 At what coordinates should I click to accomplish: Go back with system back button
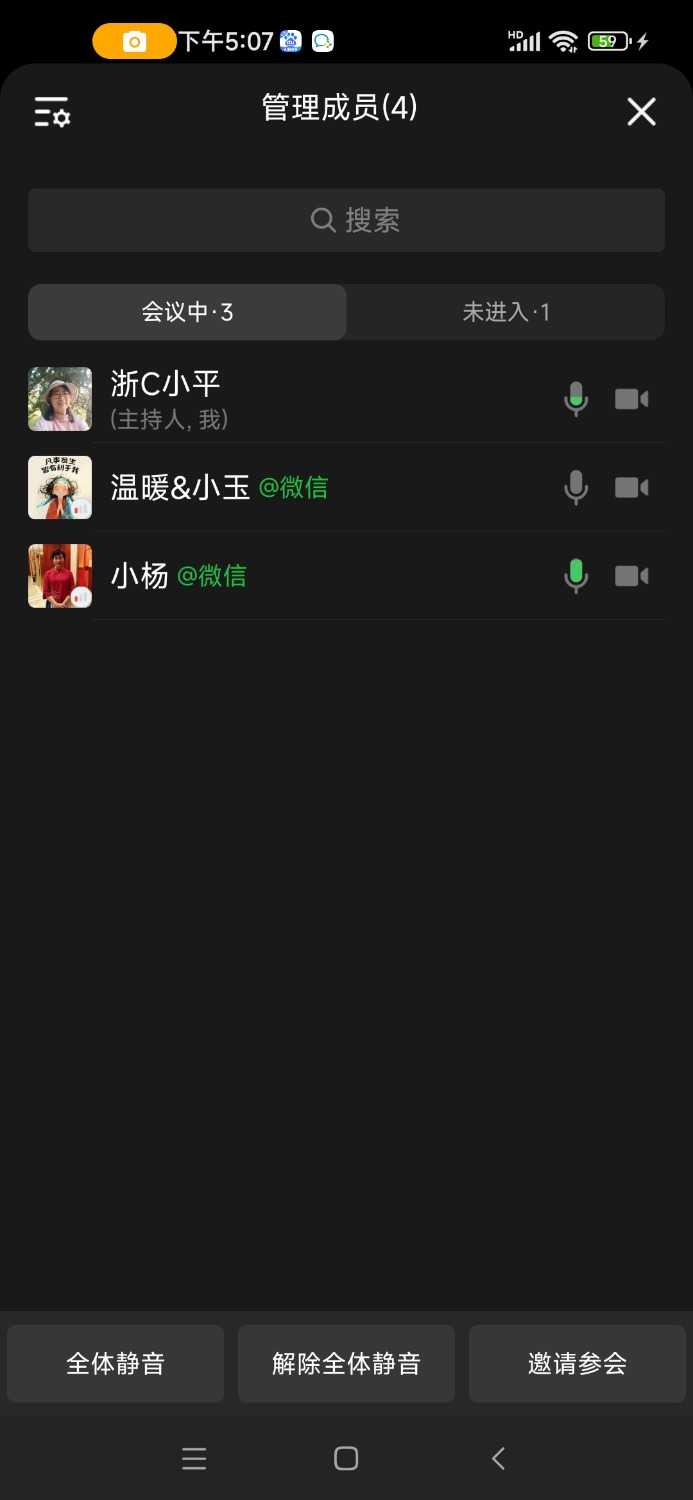point(498,1459)
